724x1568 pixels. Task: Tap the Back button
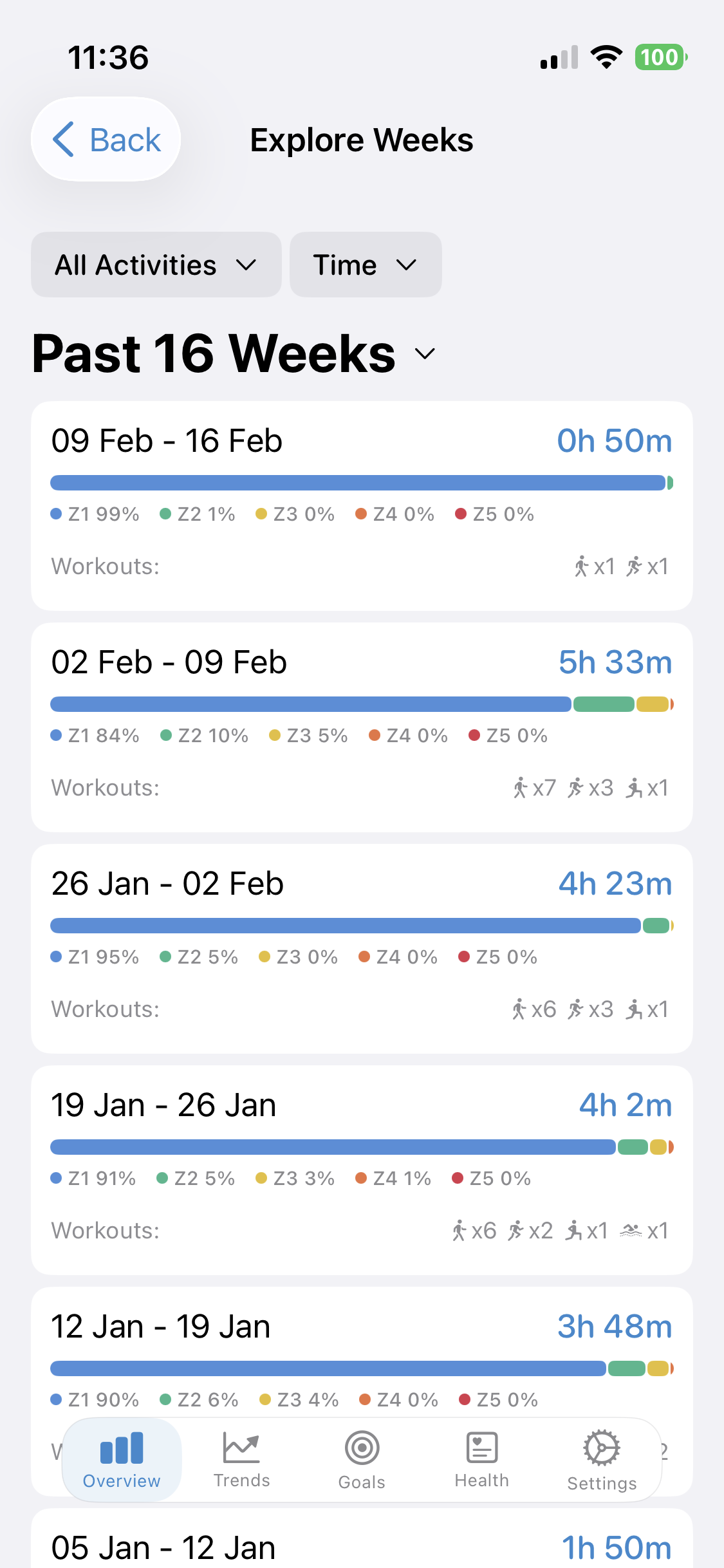pos(105,138)
